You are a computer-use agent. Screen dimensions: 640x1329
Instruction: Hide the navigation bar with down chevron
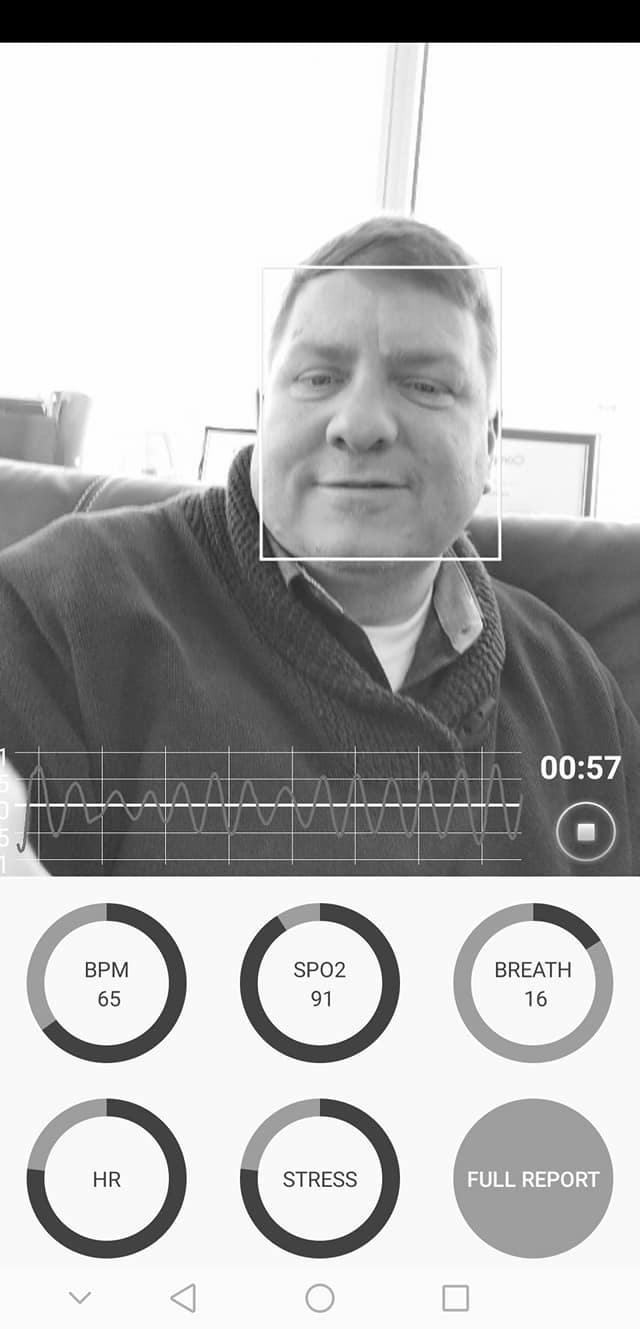click(80, 1298)
